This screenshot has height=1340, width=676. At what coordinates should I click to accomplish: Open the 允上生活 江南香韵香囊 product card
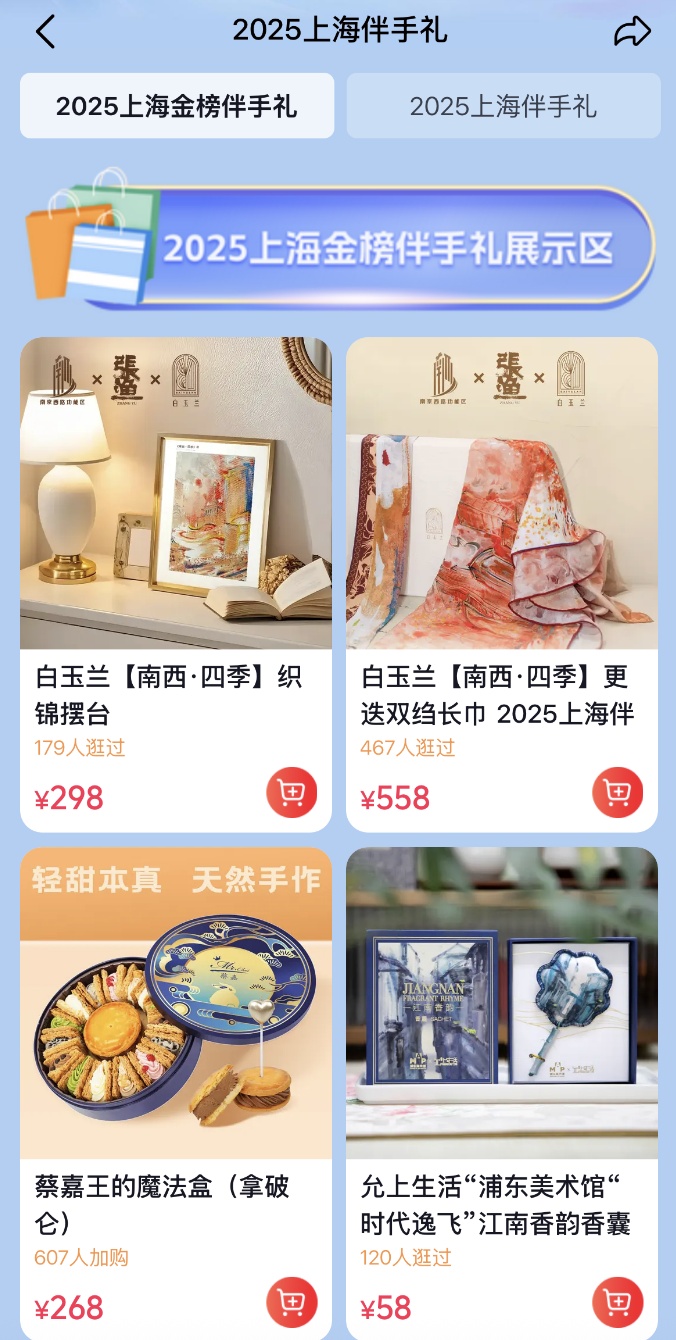(502, 1004)
